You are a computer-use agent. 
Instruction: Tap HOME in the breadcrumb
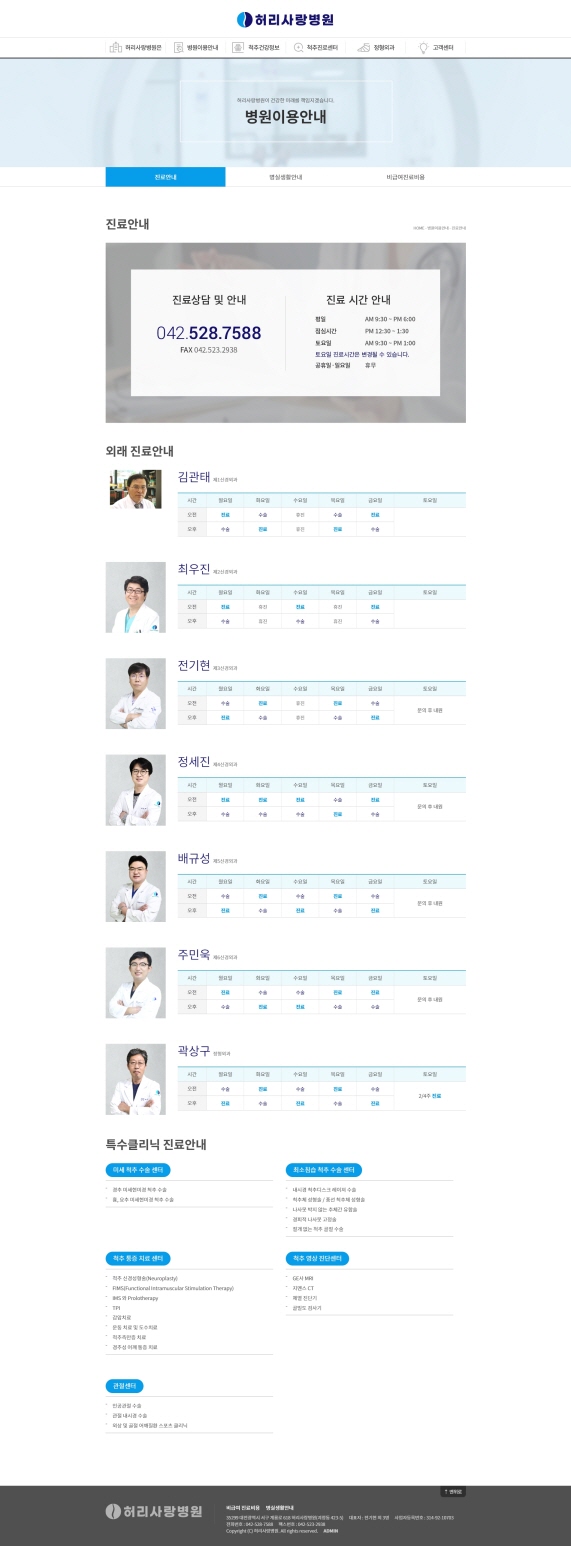point(418,228)
